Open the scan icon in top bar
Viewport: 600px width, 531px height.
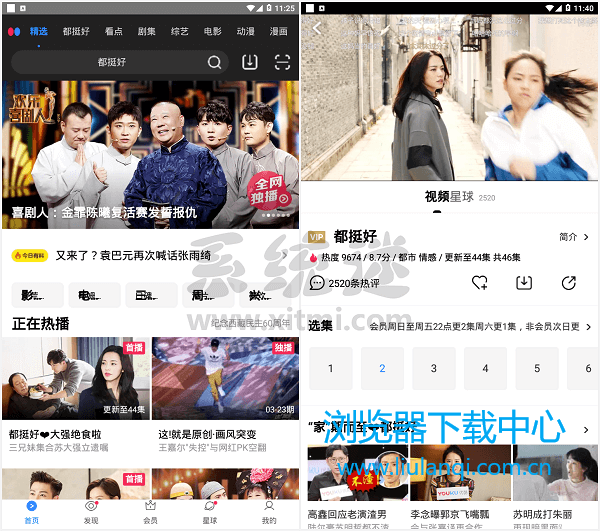[280, 62]
